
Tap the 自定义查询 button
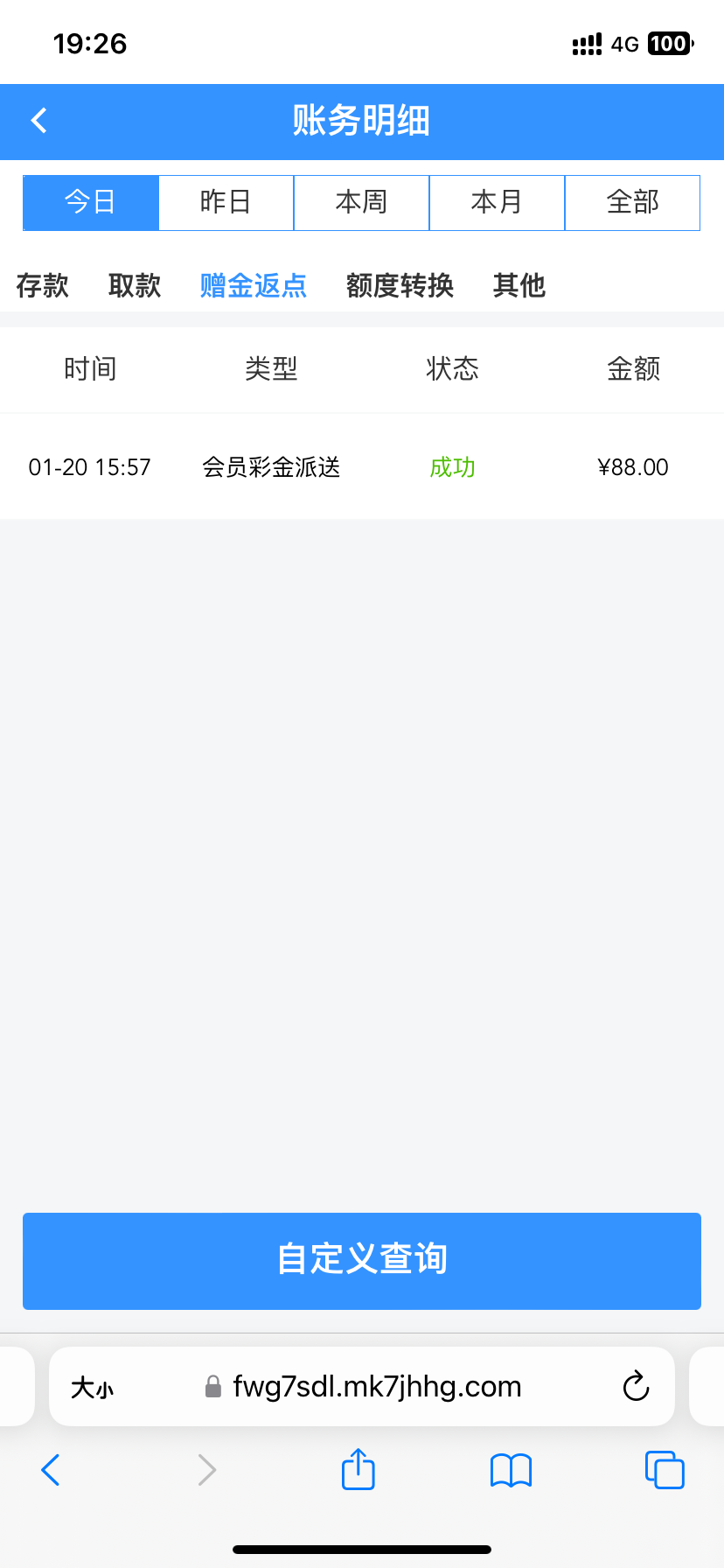[x=362, y=1260]
